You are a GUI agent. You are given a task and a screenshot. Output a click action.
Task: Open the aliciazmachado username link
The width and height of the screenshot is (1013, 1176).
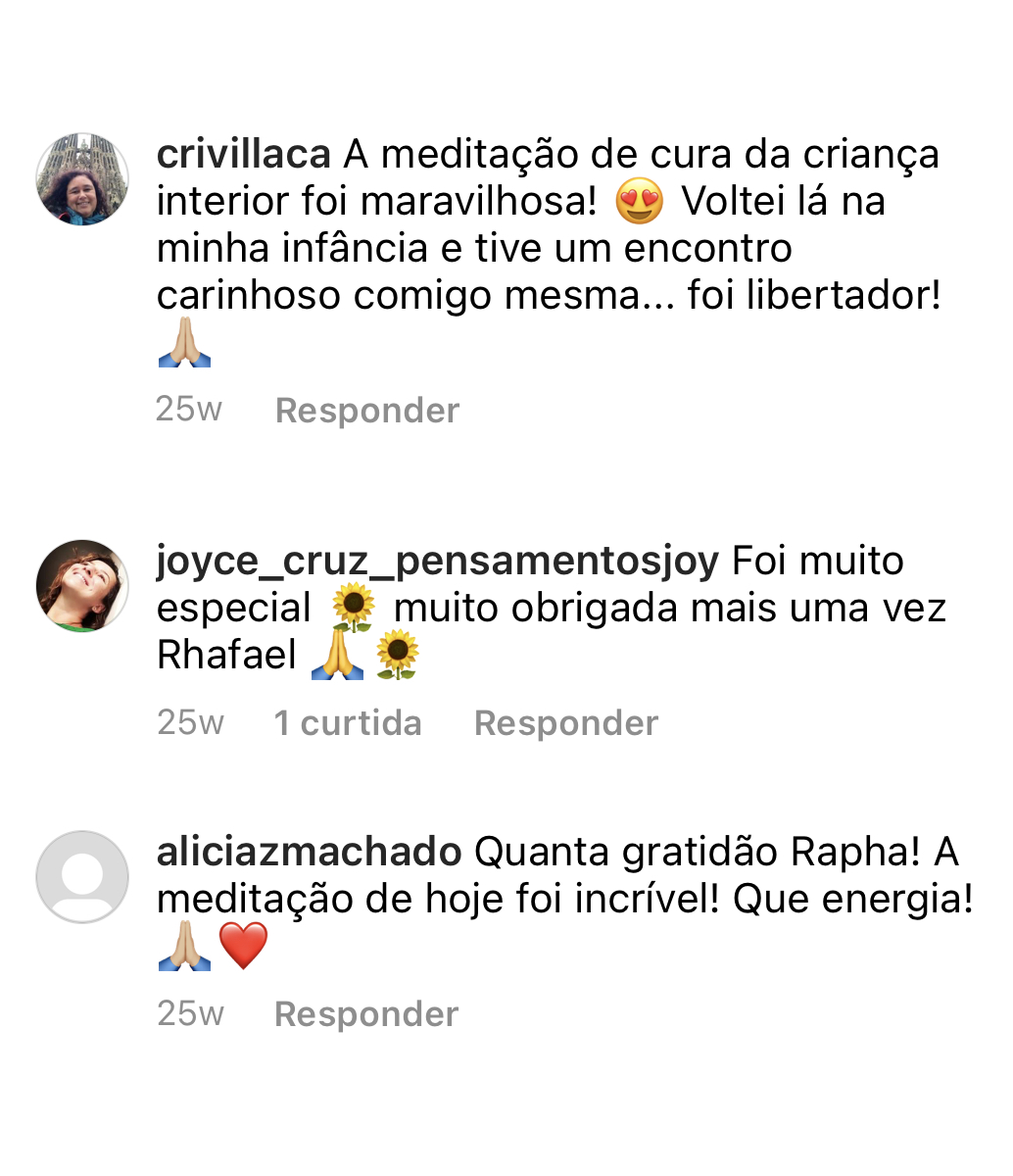coord(309,853)
